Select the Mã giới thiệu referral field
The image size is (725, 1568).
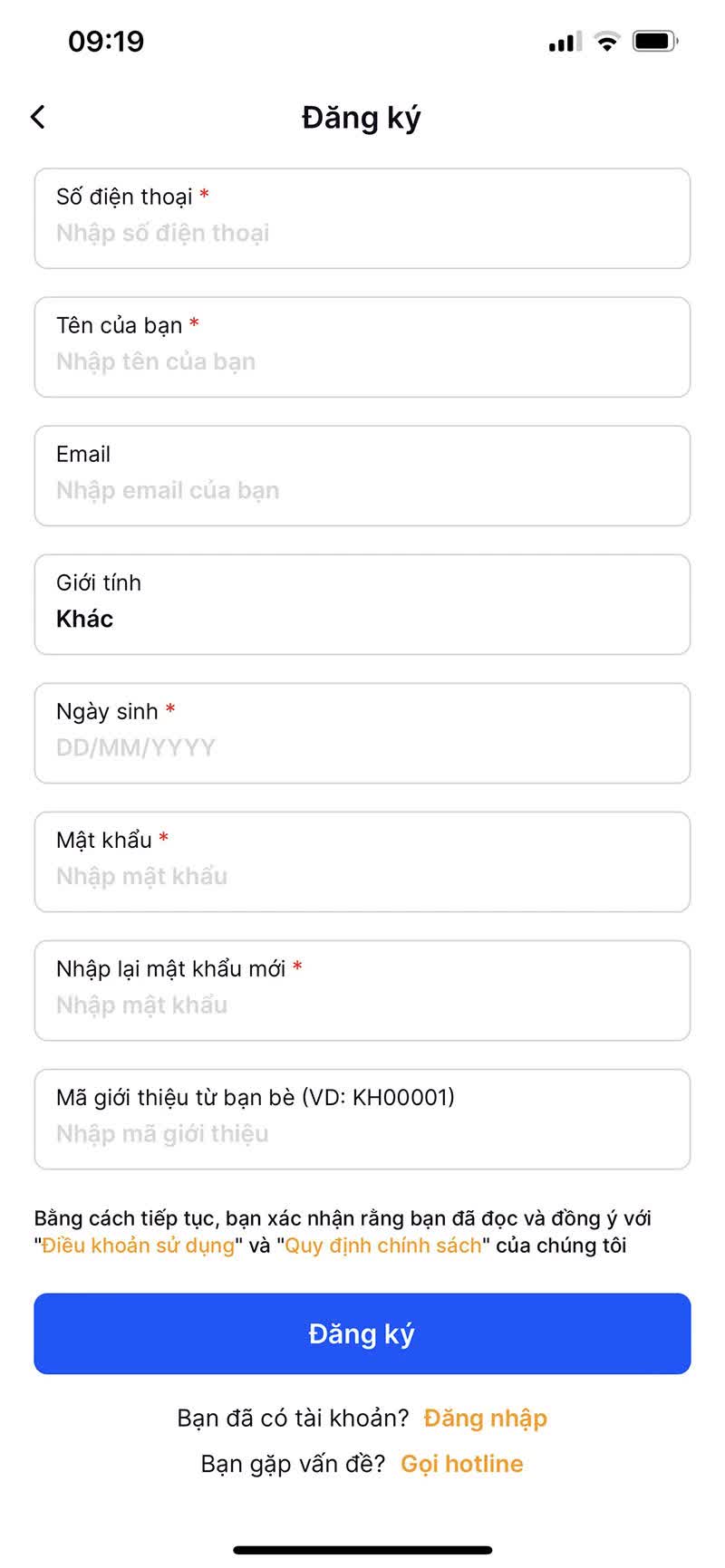pos(362,1132)
